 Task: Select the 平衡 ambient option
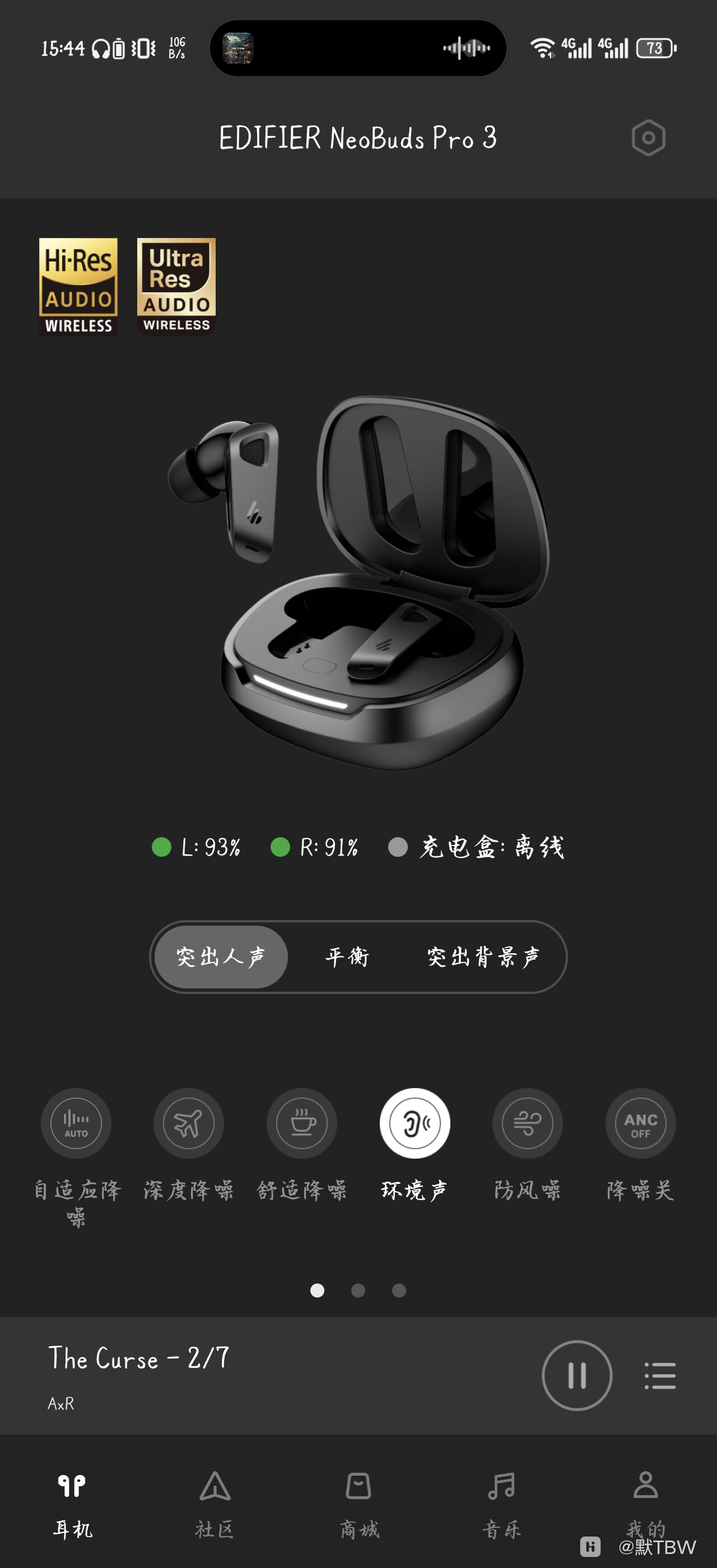[347, 956]
